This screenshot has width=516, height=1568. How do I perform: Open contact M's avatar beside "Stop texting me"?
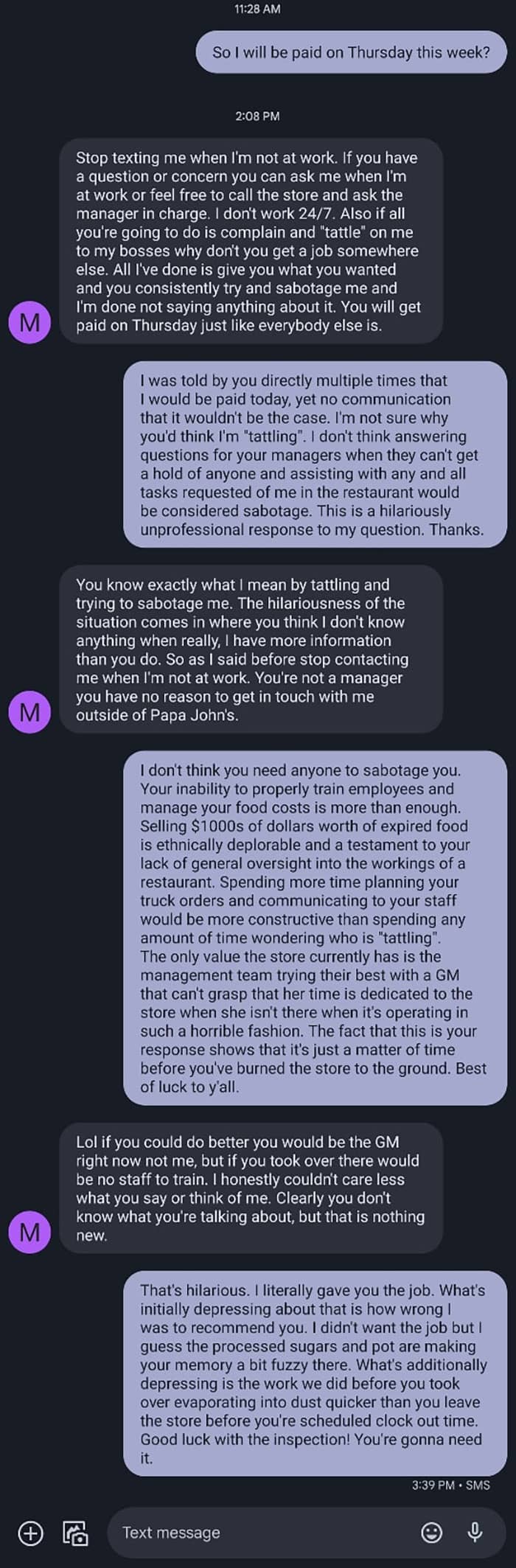(29, 322)
